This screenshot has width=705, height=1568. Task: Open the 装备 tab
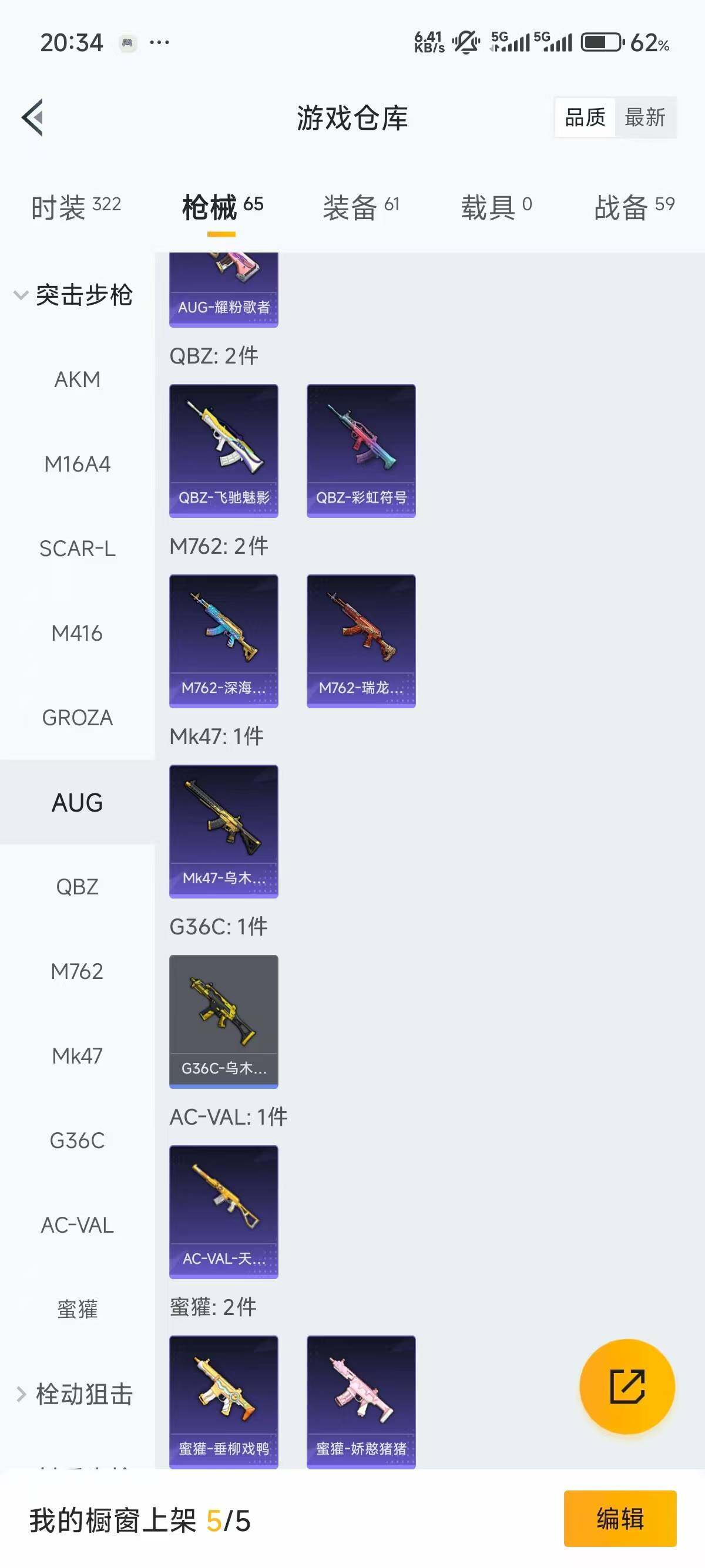[x=360, y=207]
